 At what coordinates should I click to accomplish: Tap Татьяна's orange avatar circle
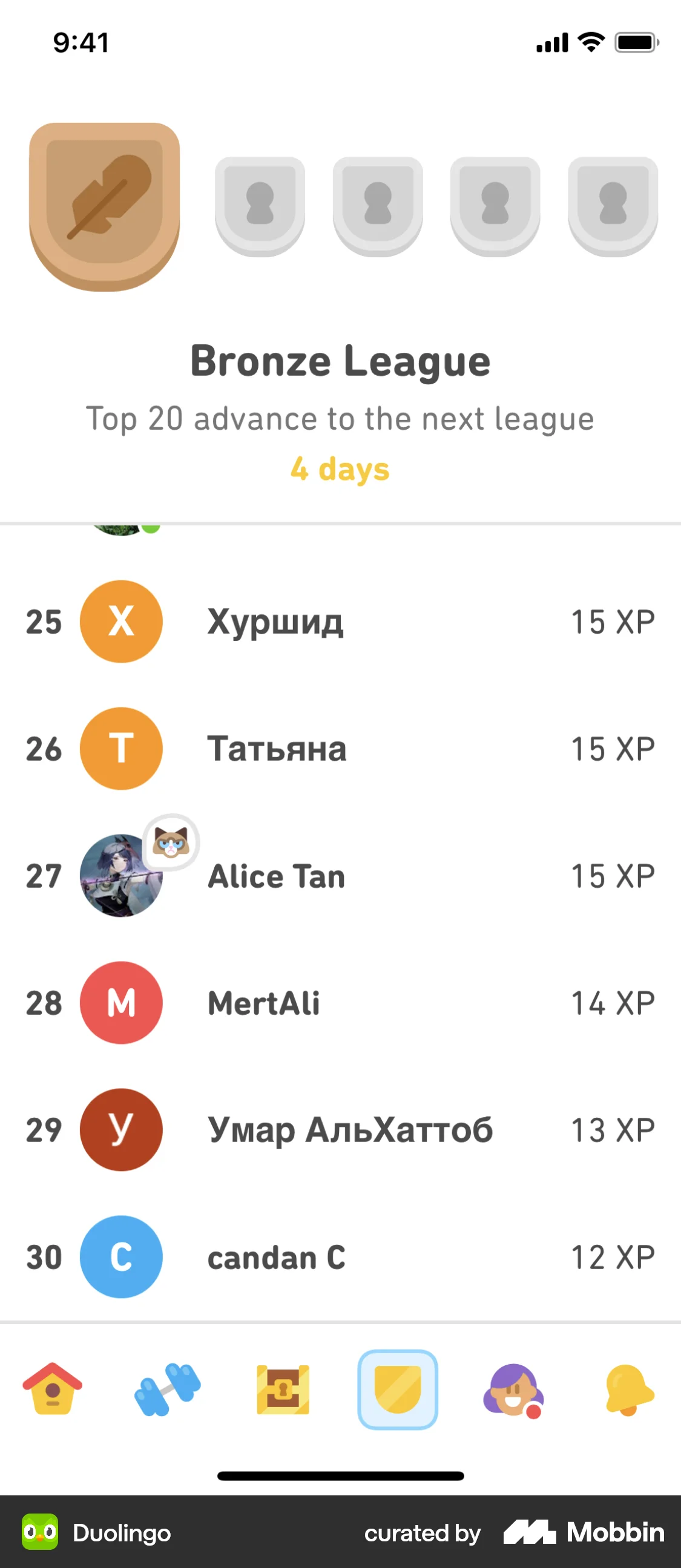120,748
